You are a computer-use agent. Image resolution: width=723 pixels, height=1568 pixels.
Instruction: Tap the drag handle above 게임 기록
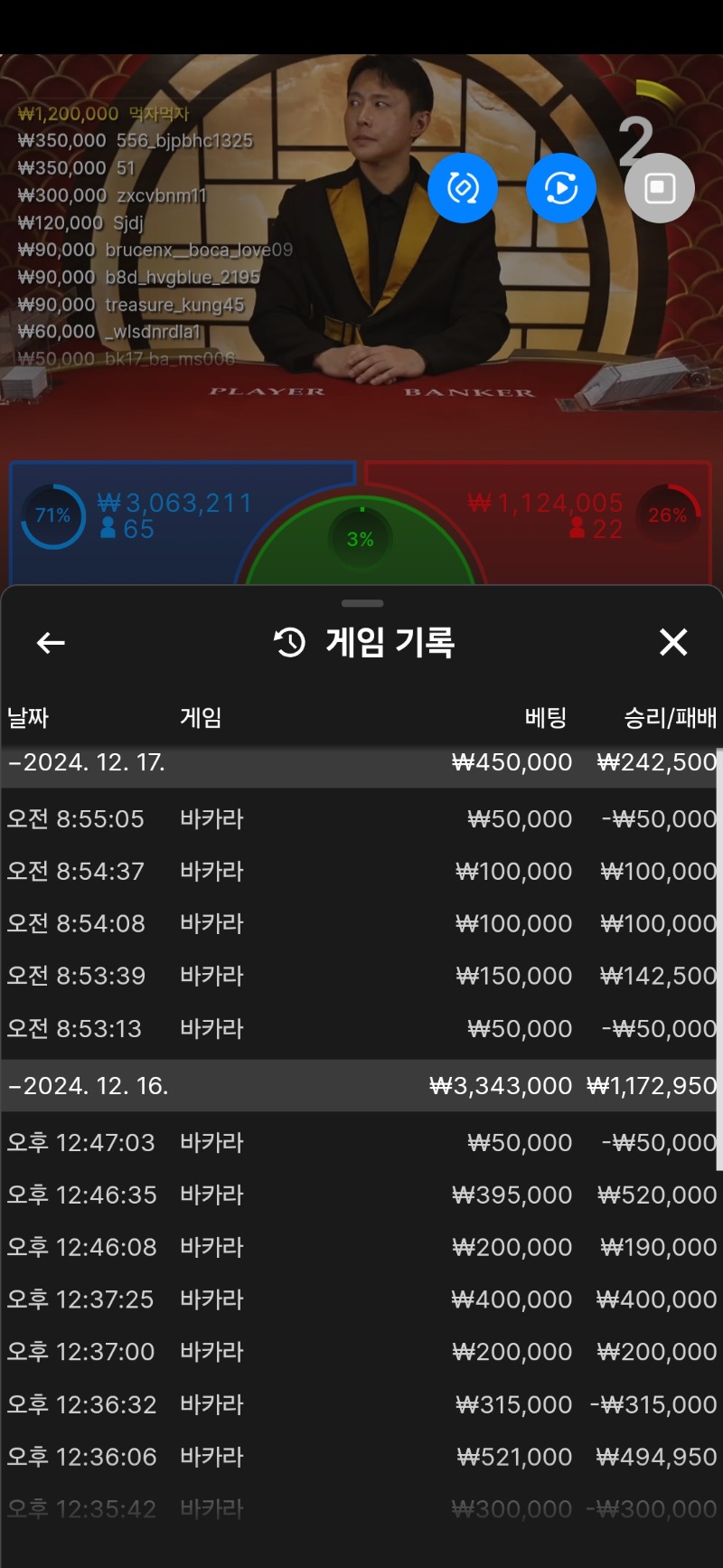coord(362,603)
